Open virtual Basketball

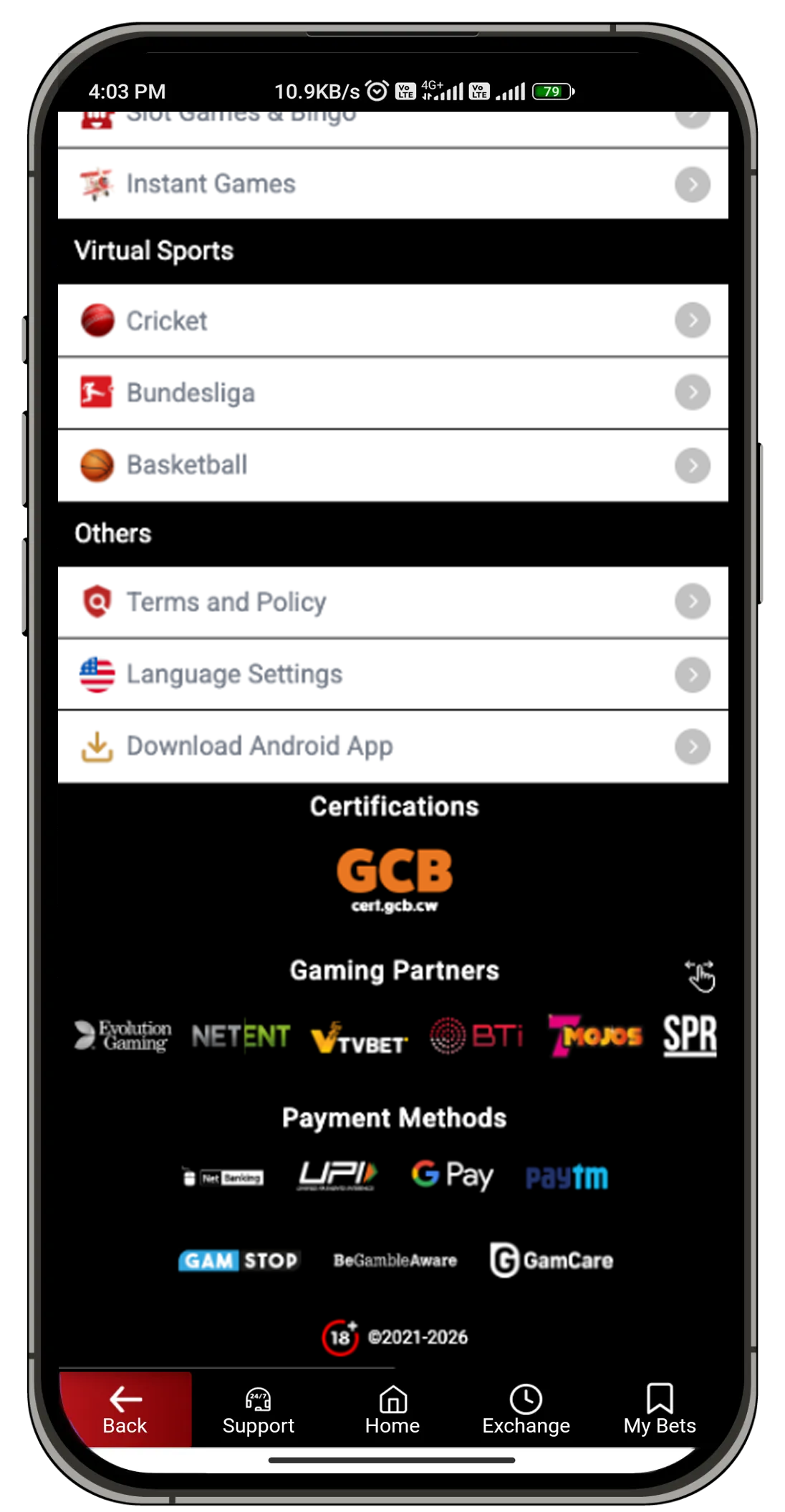point(393,465)
